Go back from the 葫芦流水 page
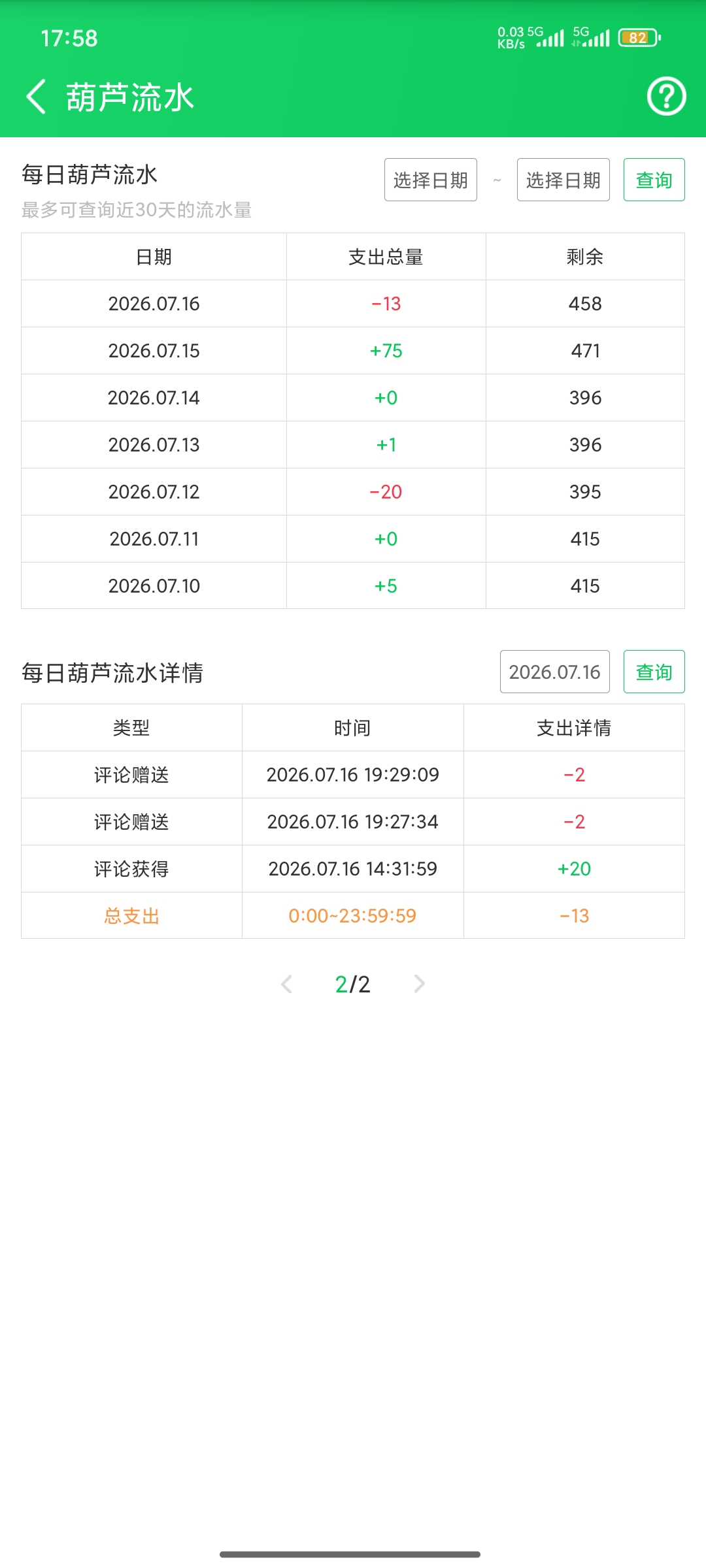This screenshot has width=706, height=1568. [37, 97]
